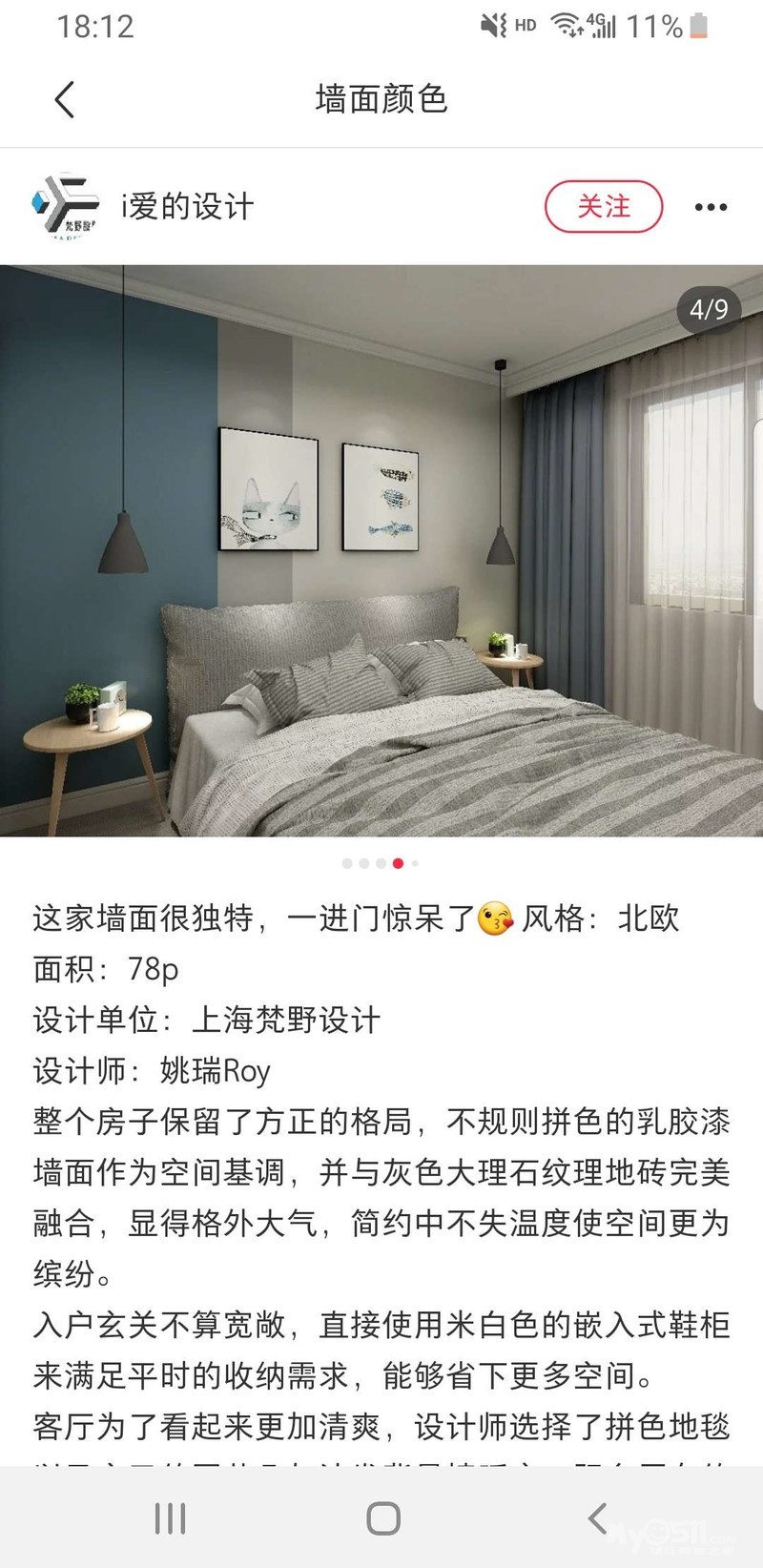Tap the system home button
The image size is (763, 1568).
pyautogui.click(x=383, y=1518)
